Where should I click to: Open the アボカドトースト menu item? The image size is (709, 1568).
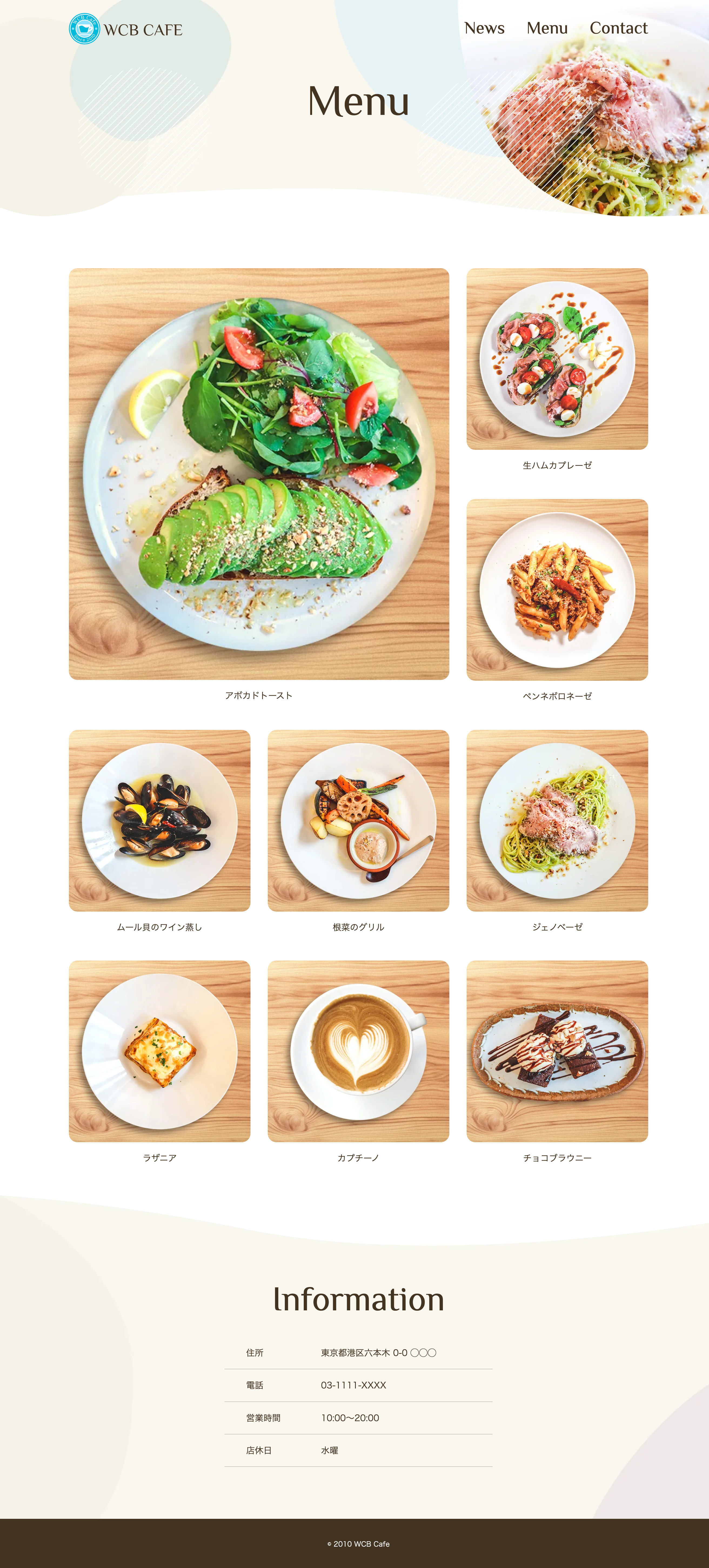(x=259, y=474)
